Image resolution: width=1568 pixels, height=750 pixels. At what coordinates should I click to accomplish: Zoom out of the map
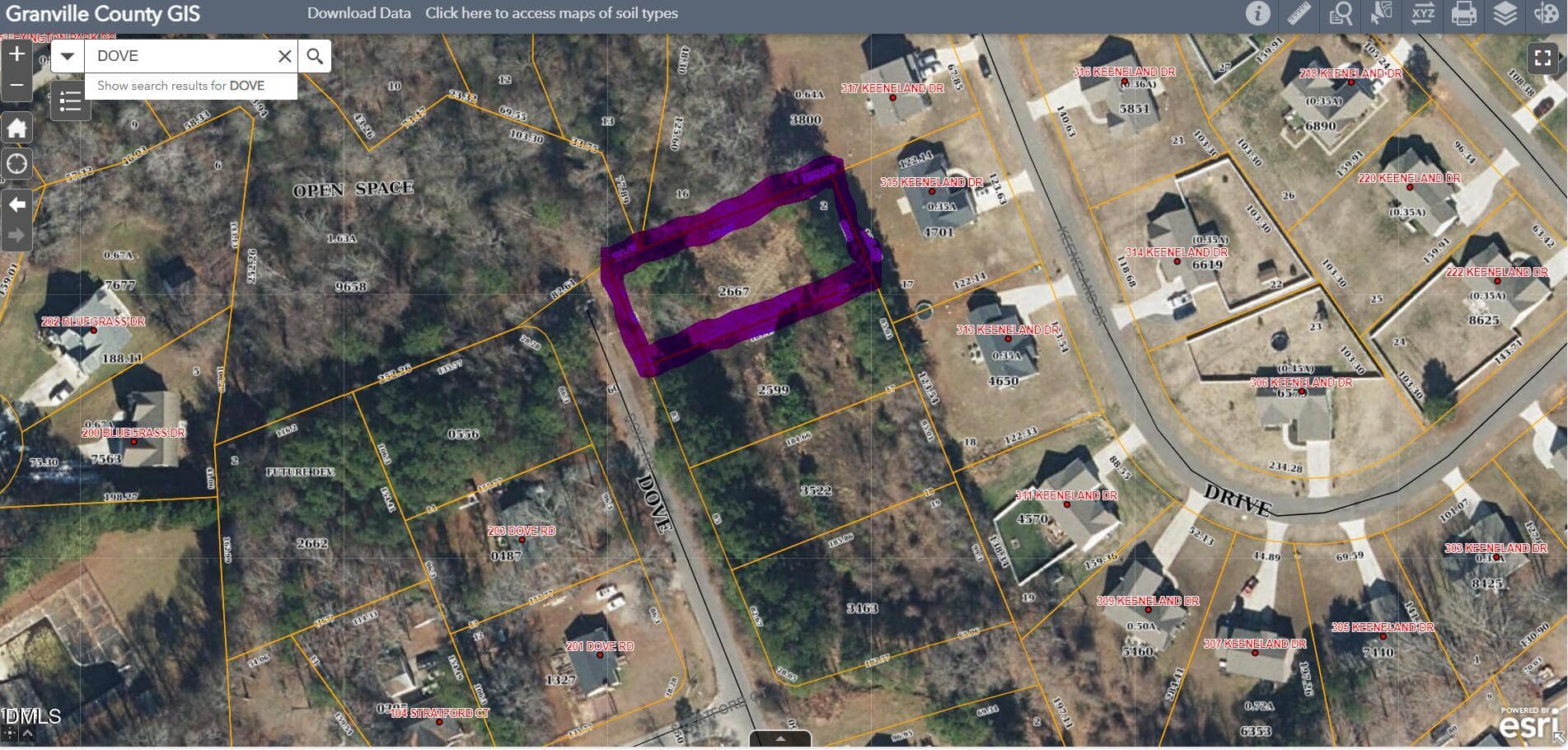click(16, 86)
